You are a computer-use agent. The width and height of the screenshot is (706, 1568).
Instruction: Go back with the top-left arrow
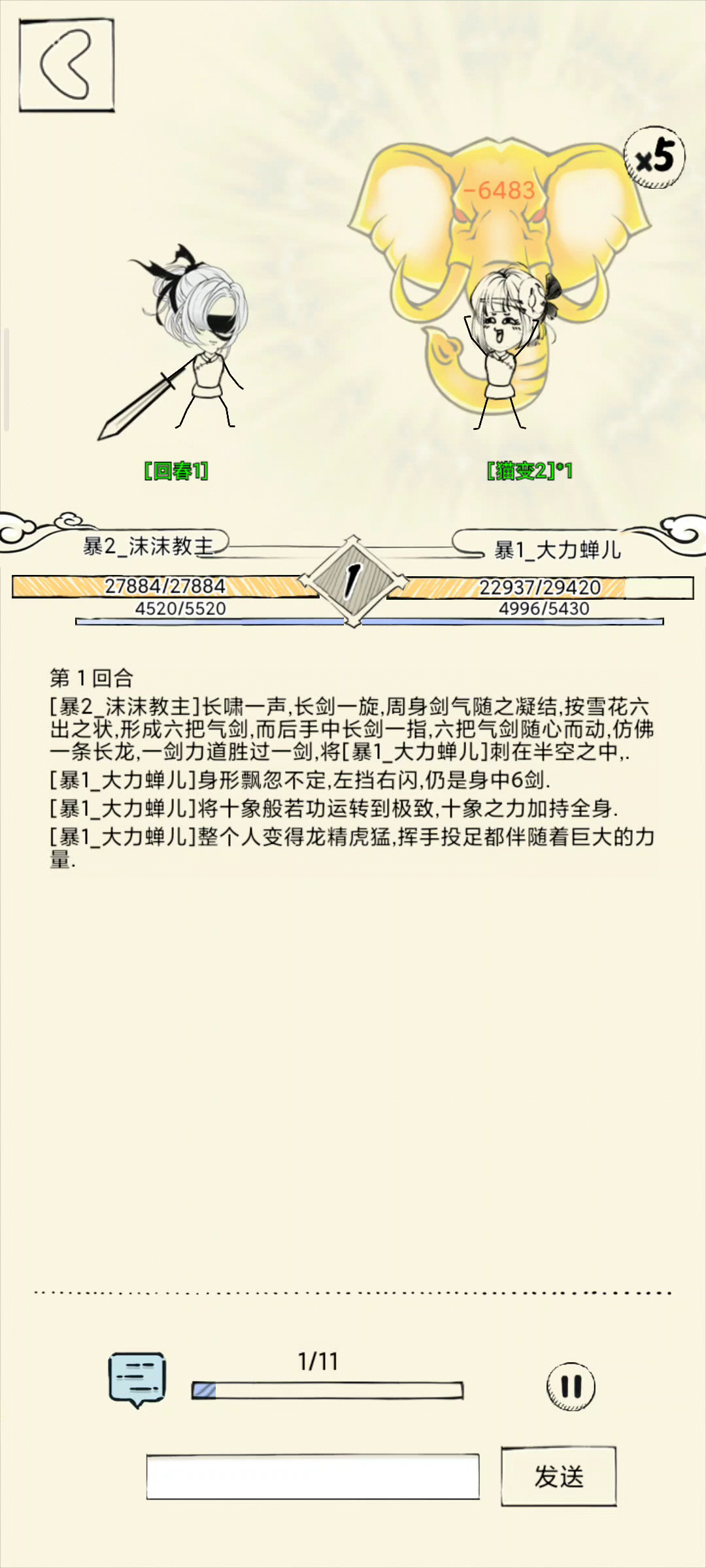click(67, 65)
